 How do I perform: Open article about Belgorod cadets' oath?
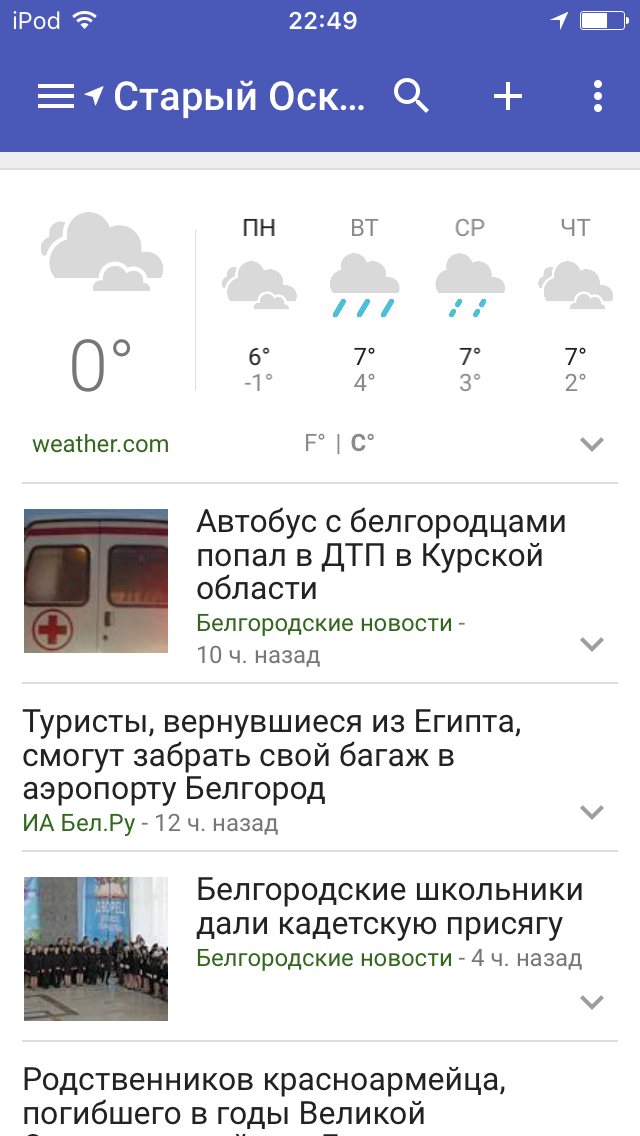pos(389,906)
